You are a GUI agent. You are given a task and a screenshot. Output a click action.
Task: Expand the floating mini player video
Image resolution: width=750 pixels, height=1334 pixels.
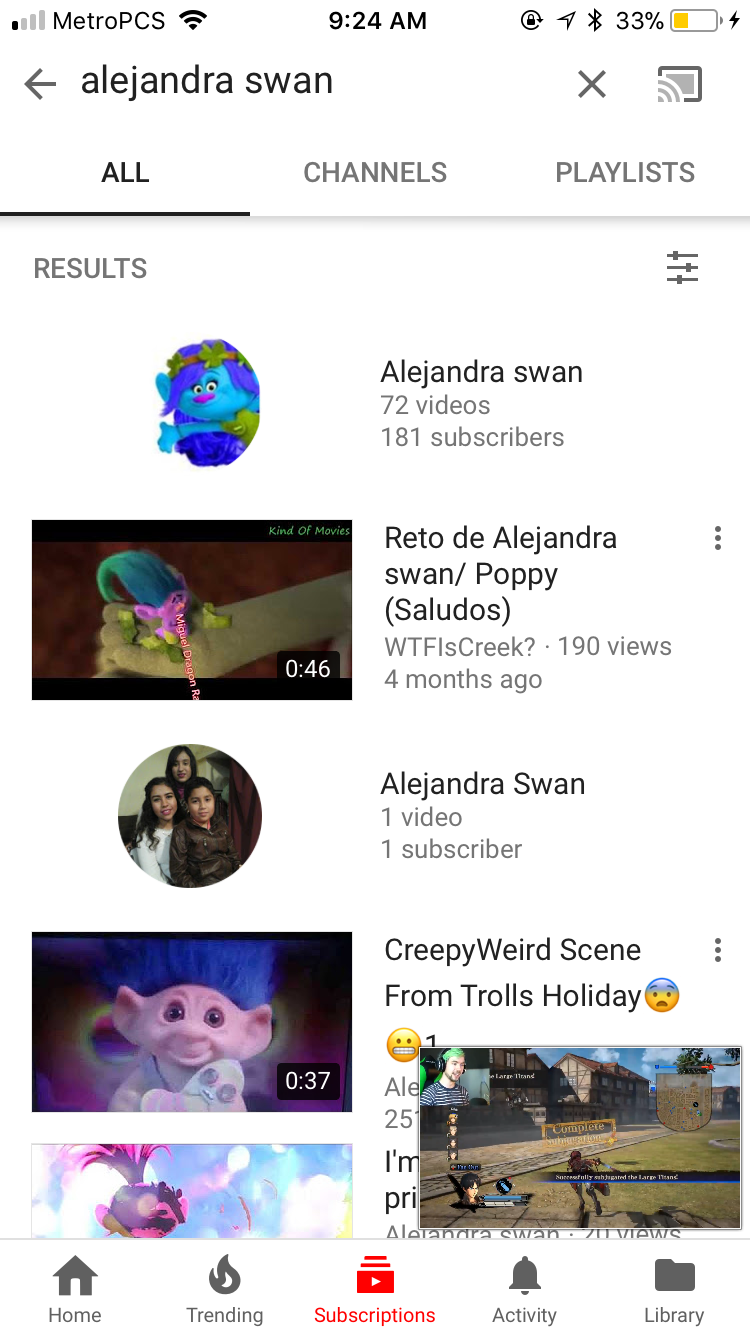pyautogui.click(x=580, y=1138)
